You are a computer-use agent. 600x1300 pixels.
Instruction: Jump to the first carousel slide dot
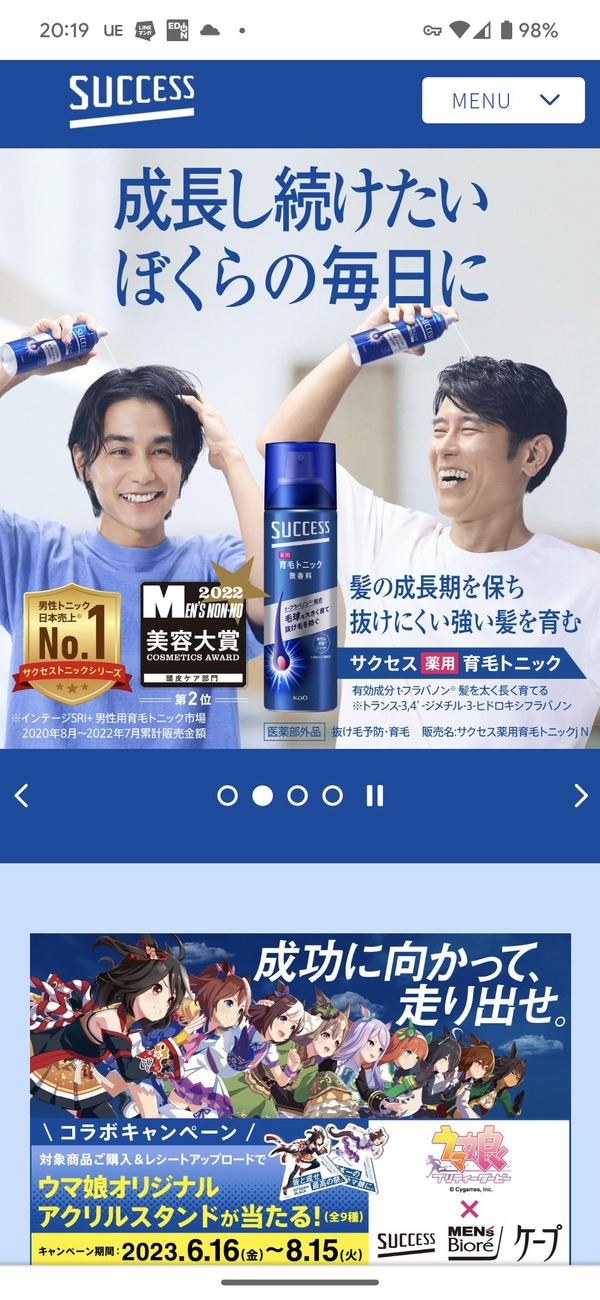tap(228, 796)
